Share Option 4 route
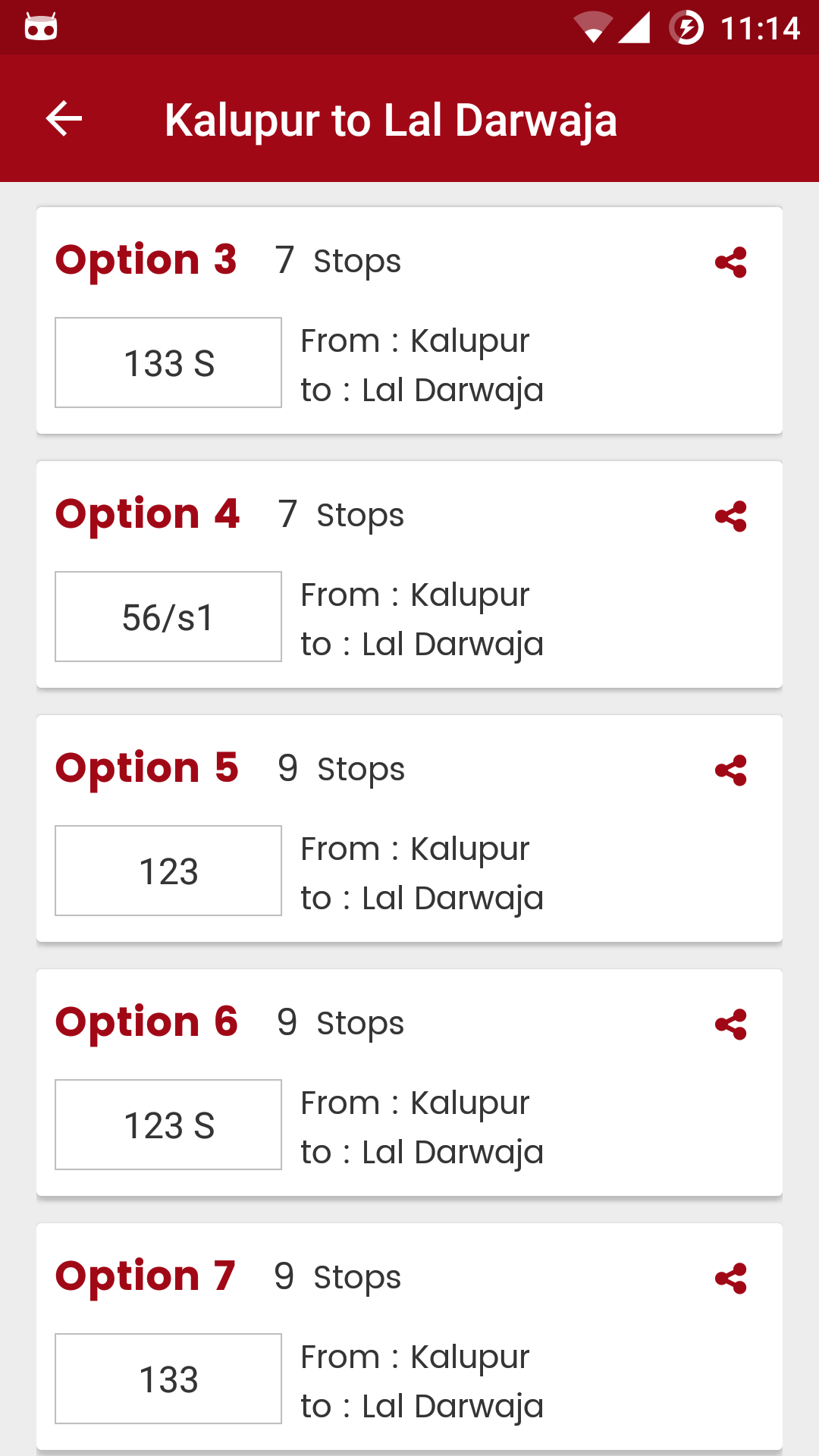The width and height of the screenshot is (819, 1456). tap(731, 516)
